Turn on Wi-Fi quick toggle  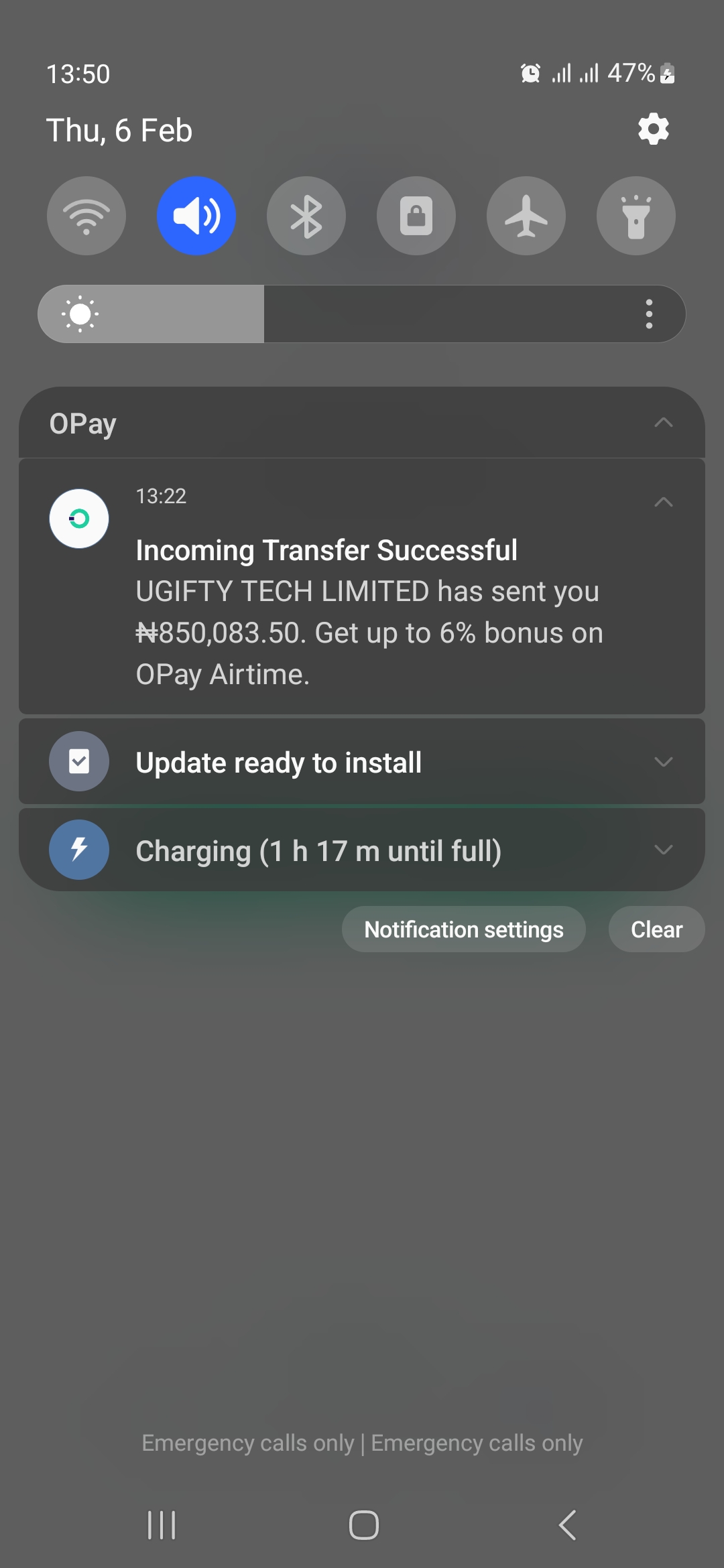tap(86, 216)
